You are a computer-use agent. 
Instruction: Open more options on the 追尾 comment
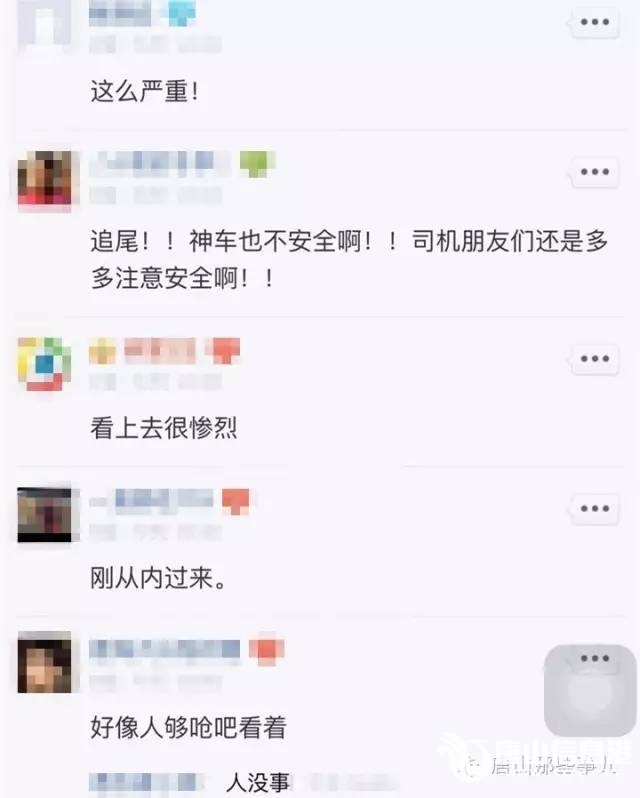coord(594,173)
